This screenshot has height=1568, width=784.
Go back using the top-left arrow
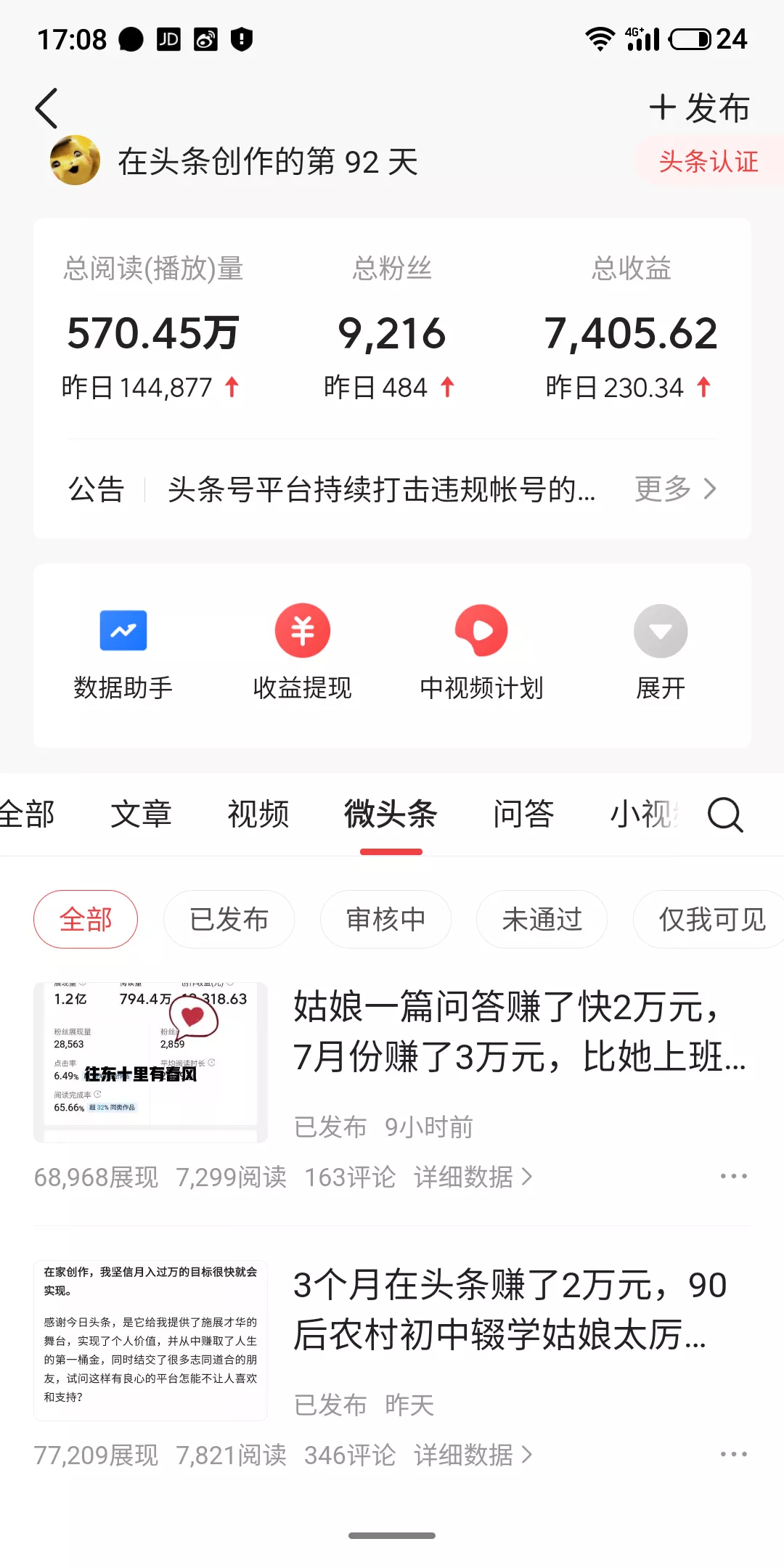point(46,109)
